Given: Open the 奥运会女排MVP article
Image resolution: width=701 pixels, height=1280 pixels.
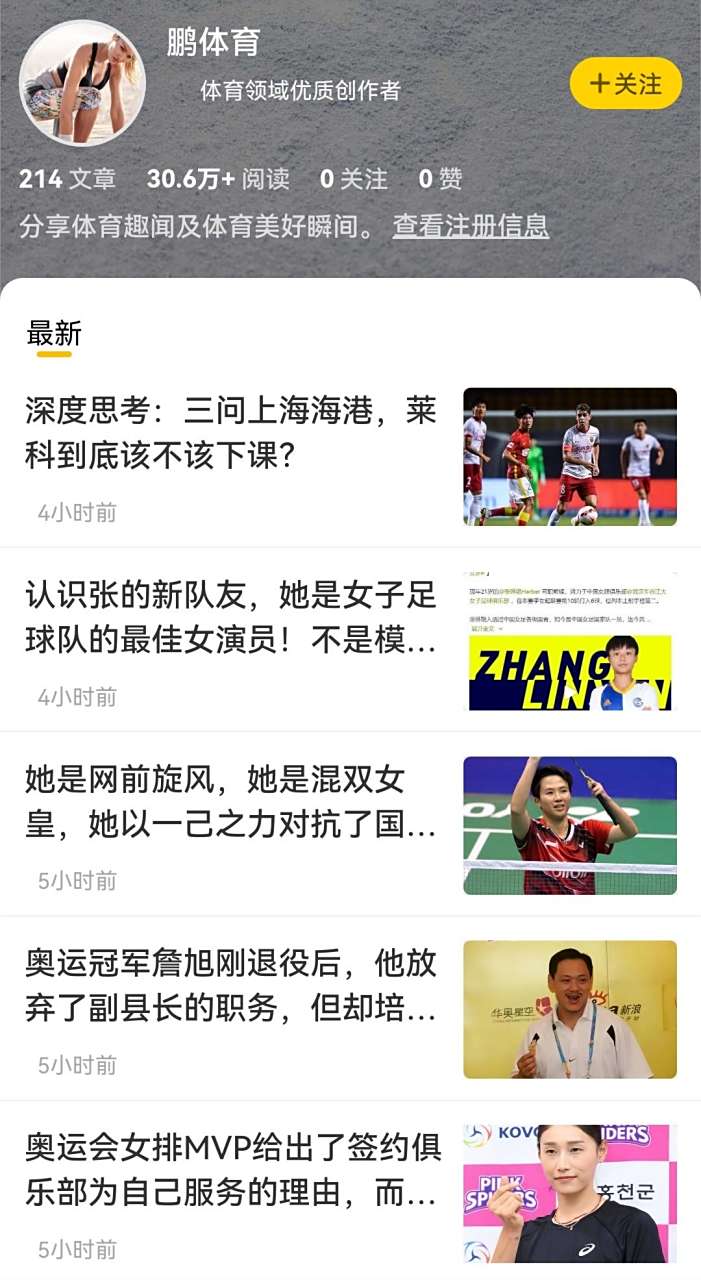Looking at the screenshot, I should [x=233, y=1170].
